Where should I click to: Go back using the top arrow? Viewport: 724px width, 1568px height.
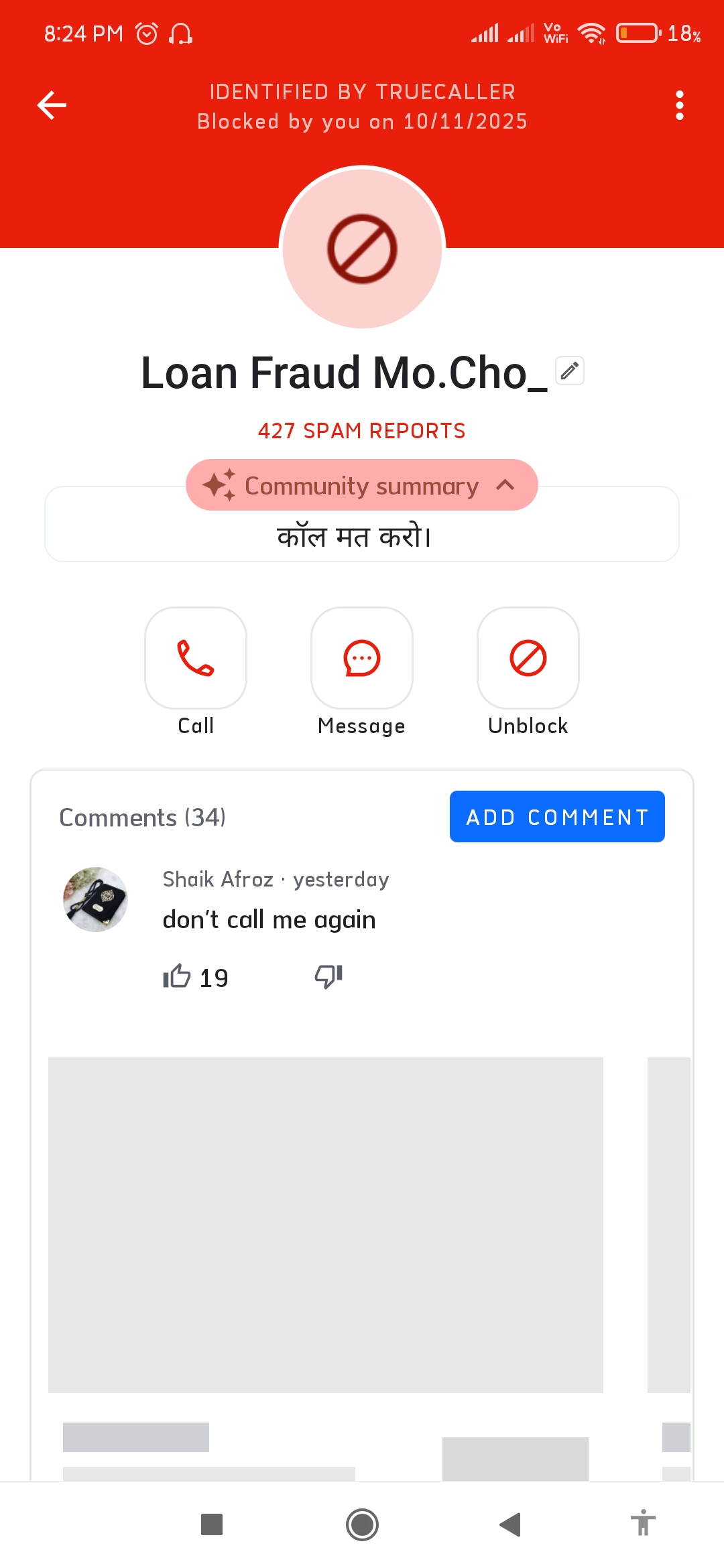[x=52, y=105]
